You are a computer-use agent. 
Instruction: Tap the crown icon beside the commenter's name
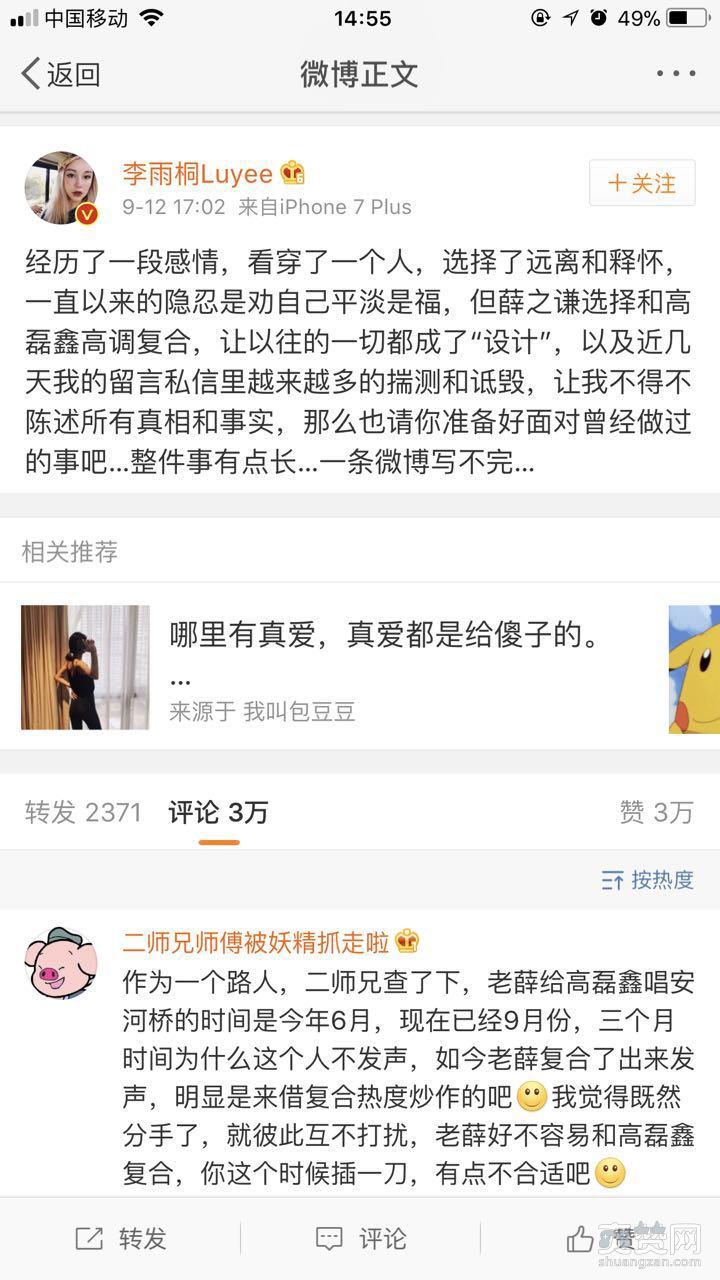tap(406, 940)
